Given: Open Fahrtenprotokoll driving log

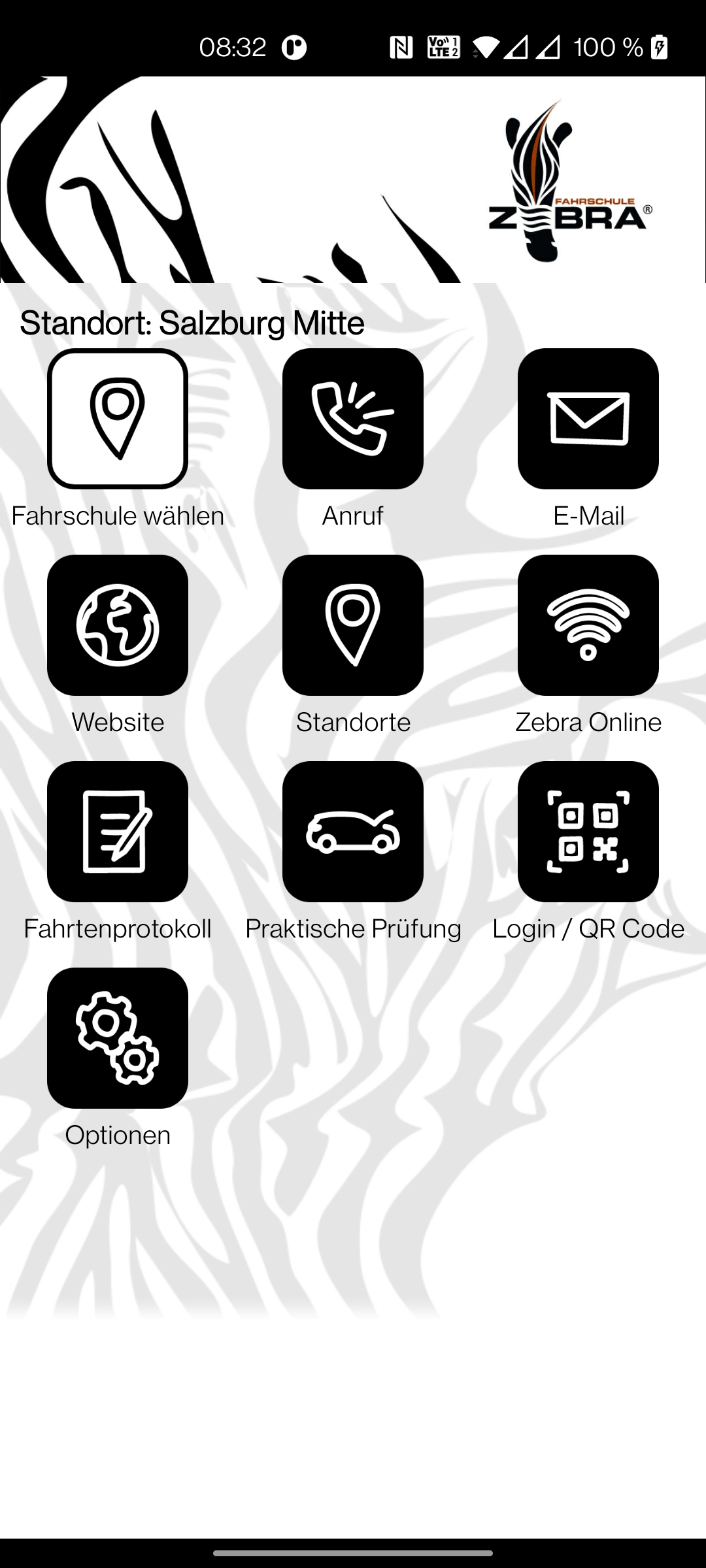Looking at the screenshot, I should coord(118,832).
